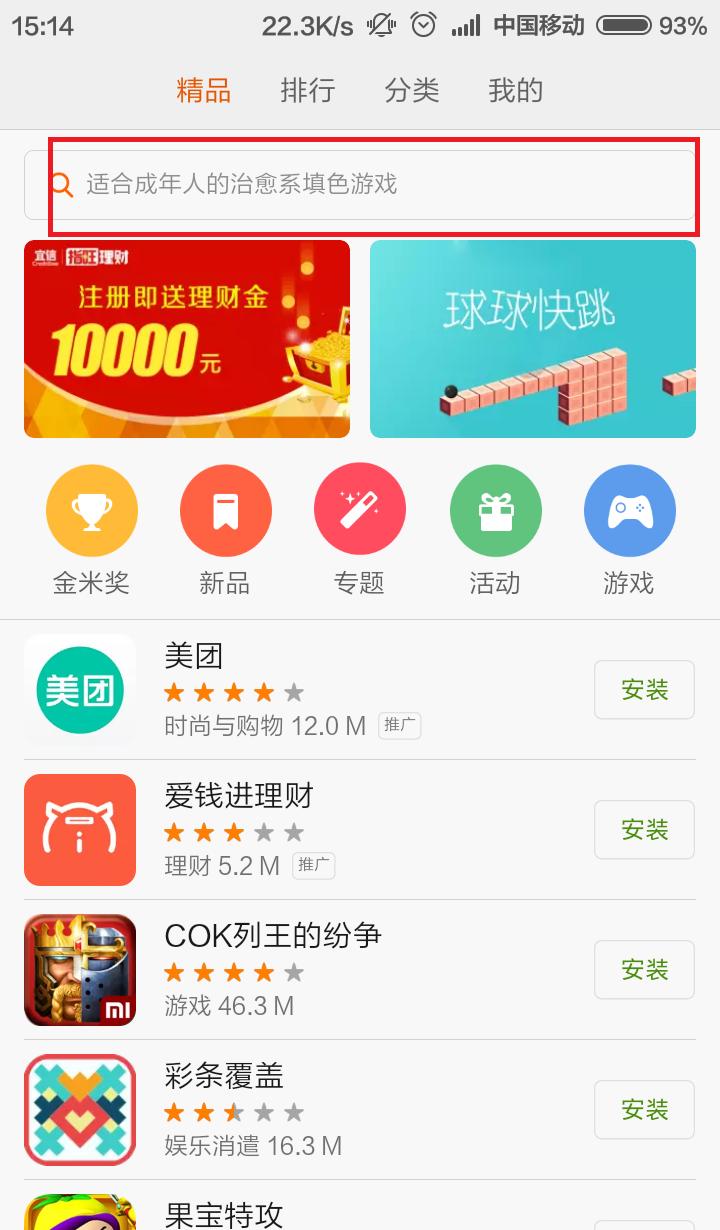This screenshot has height=1230, width=720.
Task: Switch to the 排行 tab
Action: click(307, 91)
